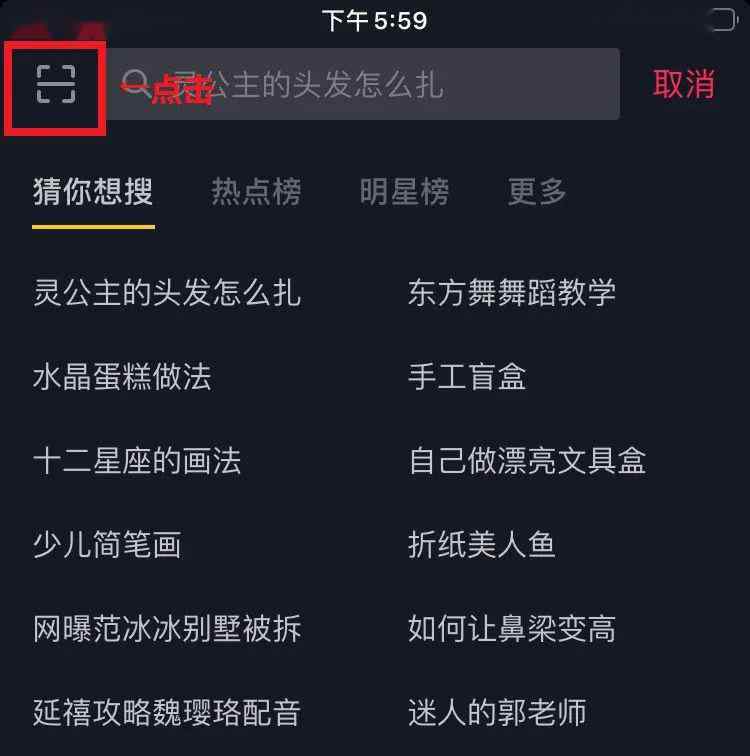Search for 少儿简笔画 suggestion
Viewport: 750px width, 756px height.
click(107, 545)
